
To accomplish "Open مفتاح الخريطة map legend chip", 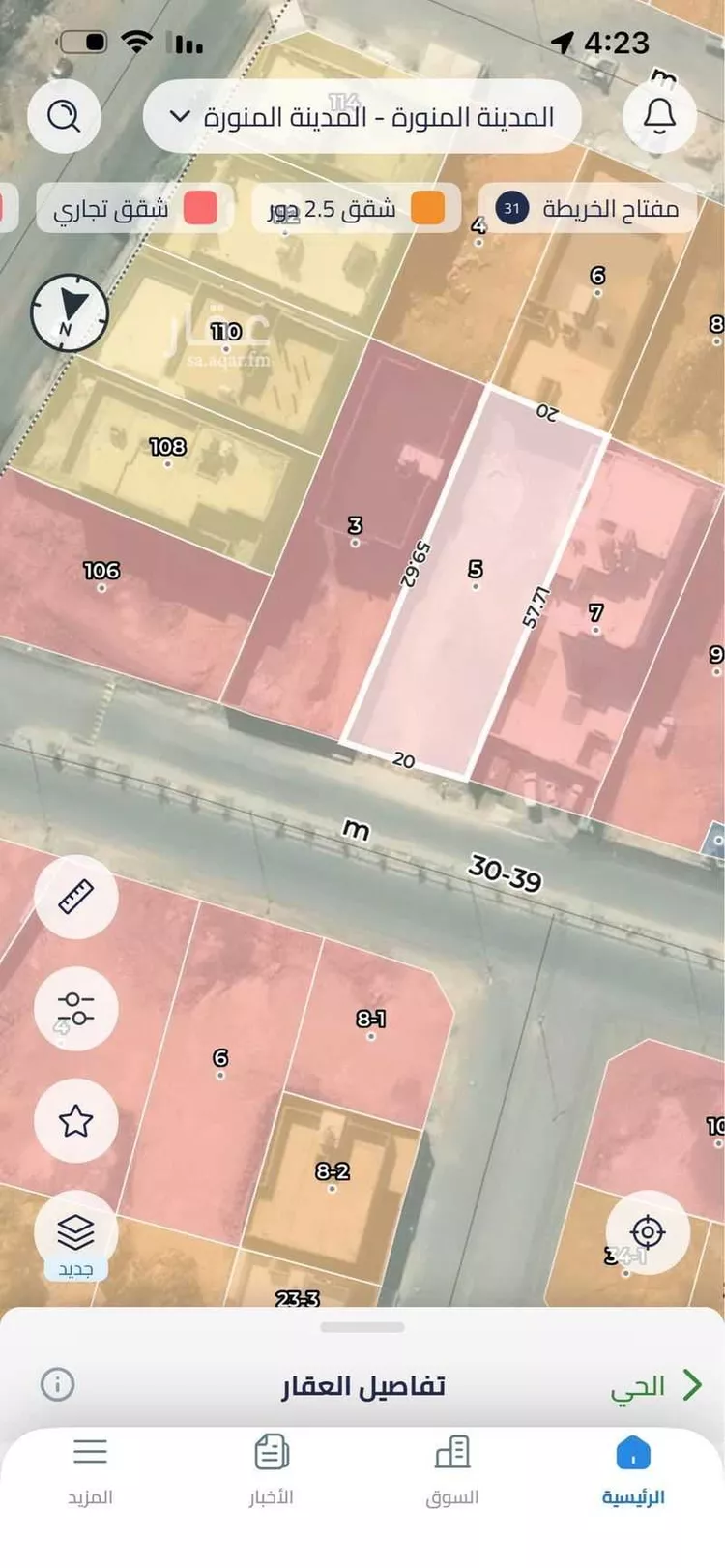I will click(588, 208).
